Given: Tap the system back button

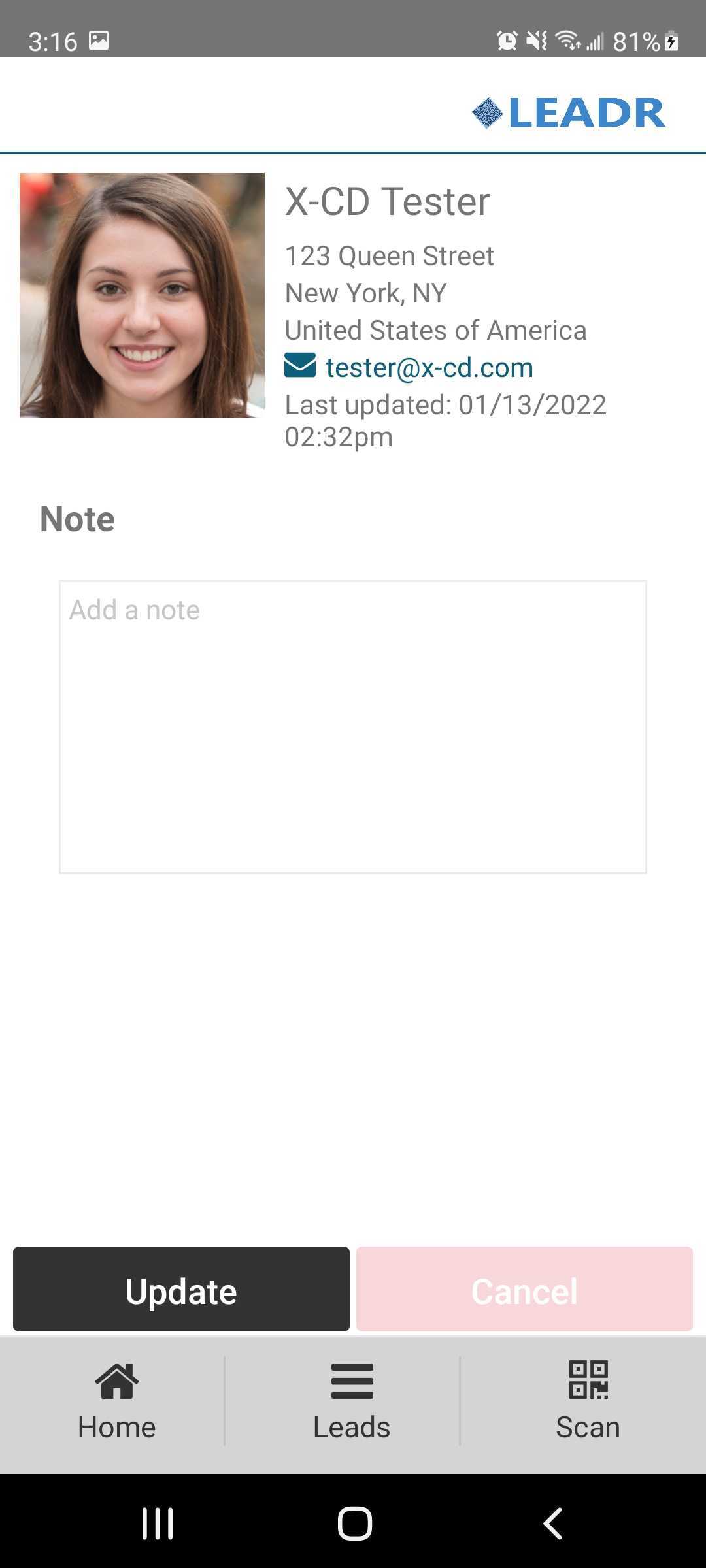Looking at the screenshot, I should [x=553, y=1524].
